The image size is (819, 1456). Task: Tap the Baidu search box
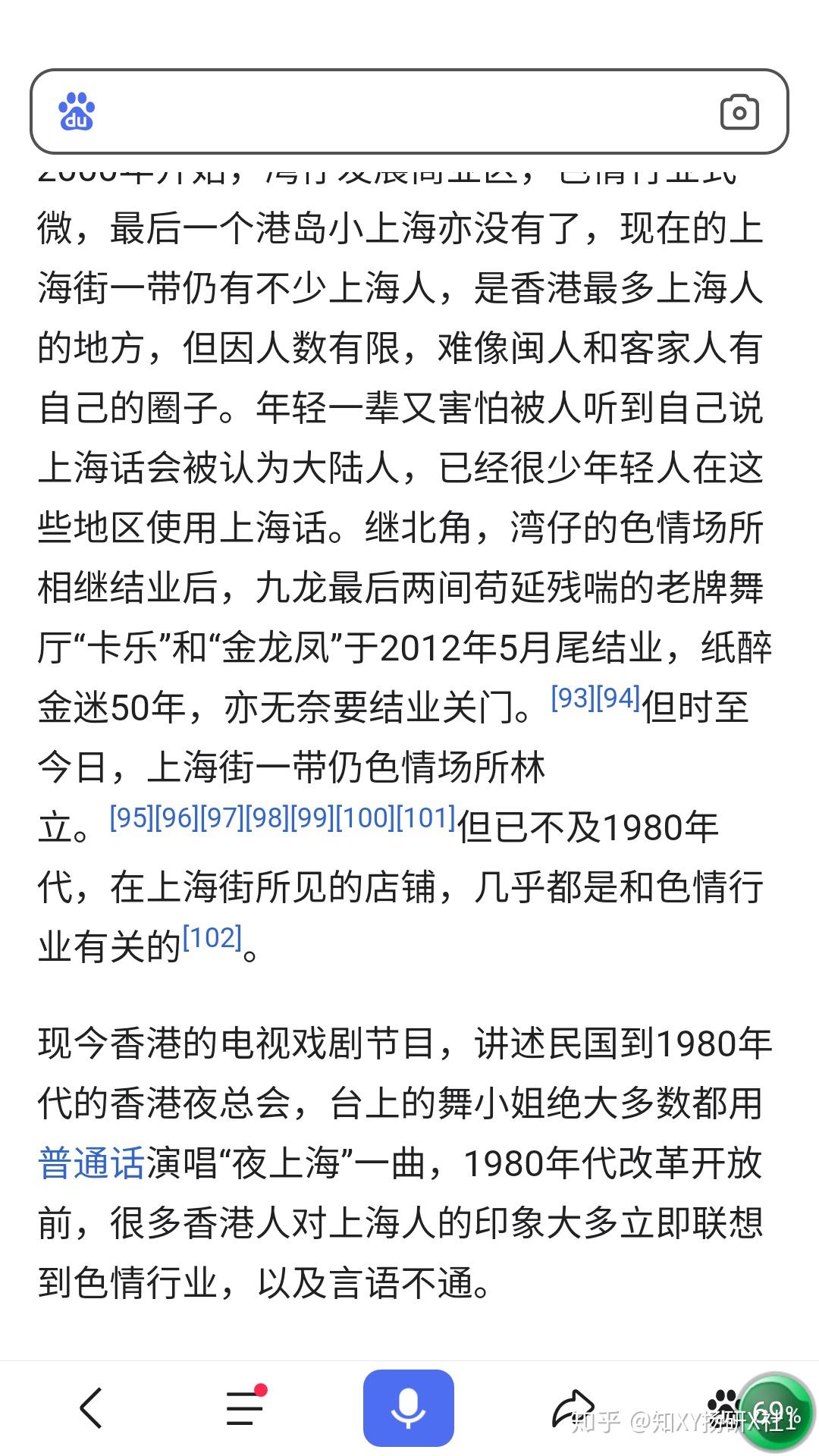click(x=409, y=112)
